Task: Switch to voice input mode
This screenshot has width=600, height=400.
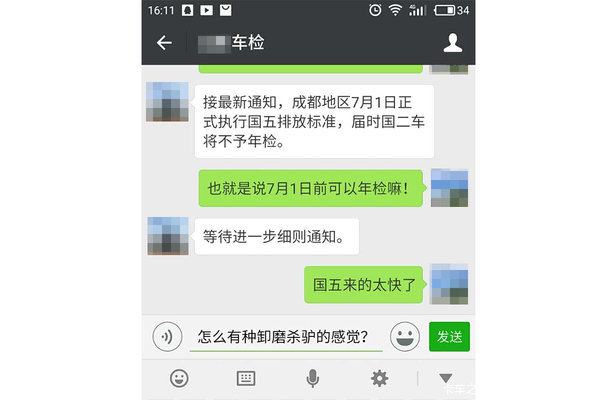Action: pos(167,337)
